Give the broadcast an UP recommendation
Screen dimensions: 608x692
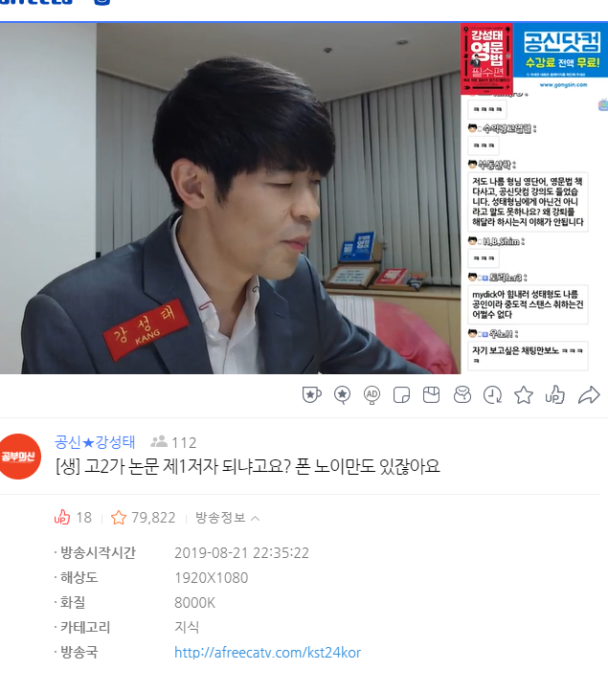click(555, 395)
